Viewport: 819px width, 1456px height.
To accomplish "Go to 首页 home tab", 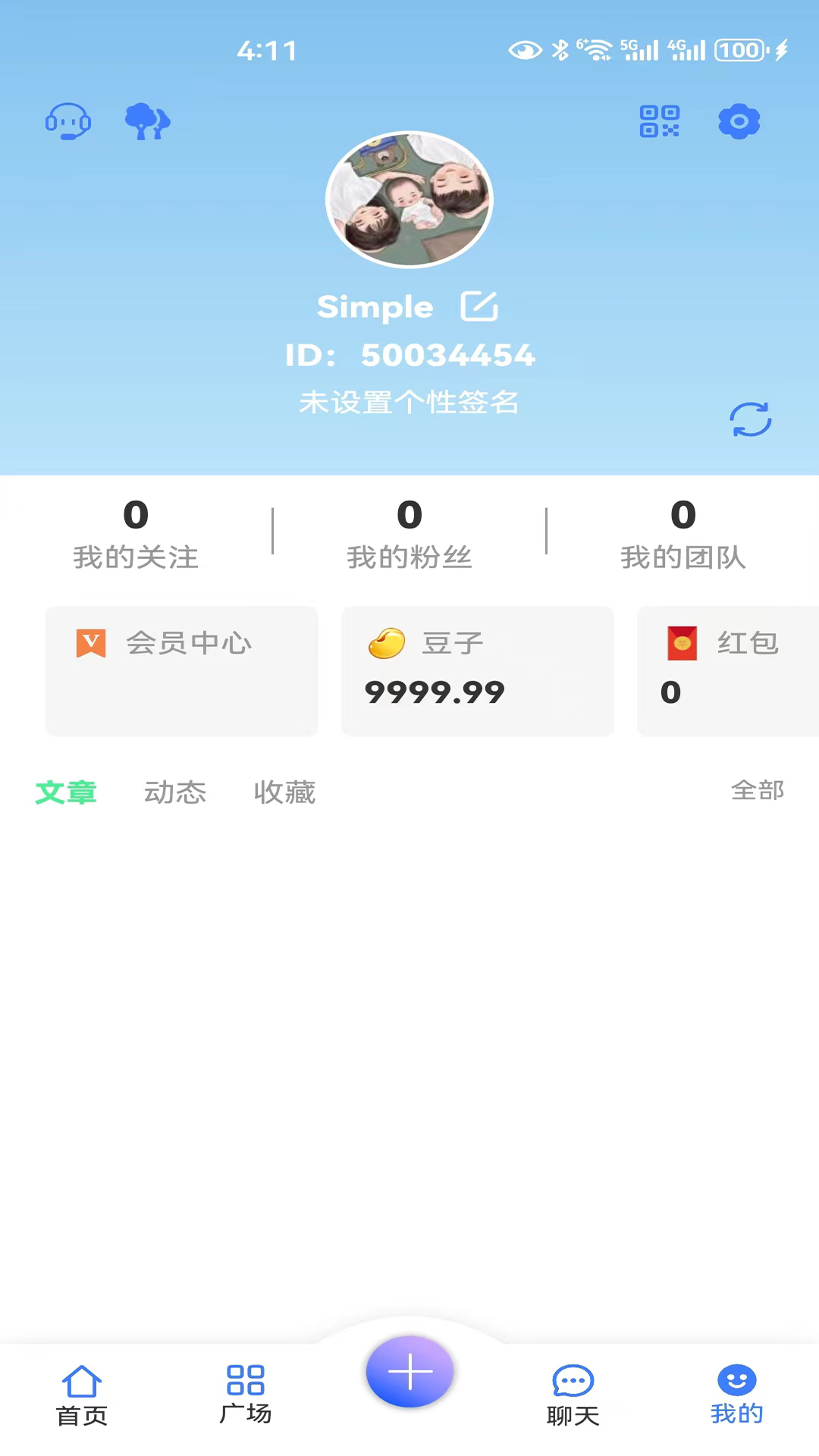I will [x=82, y=1395].
